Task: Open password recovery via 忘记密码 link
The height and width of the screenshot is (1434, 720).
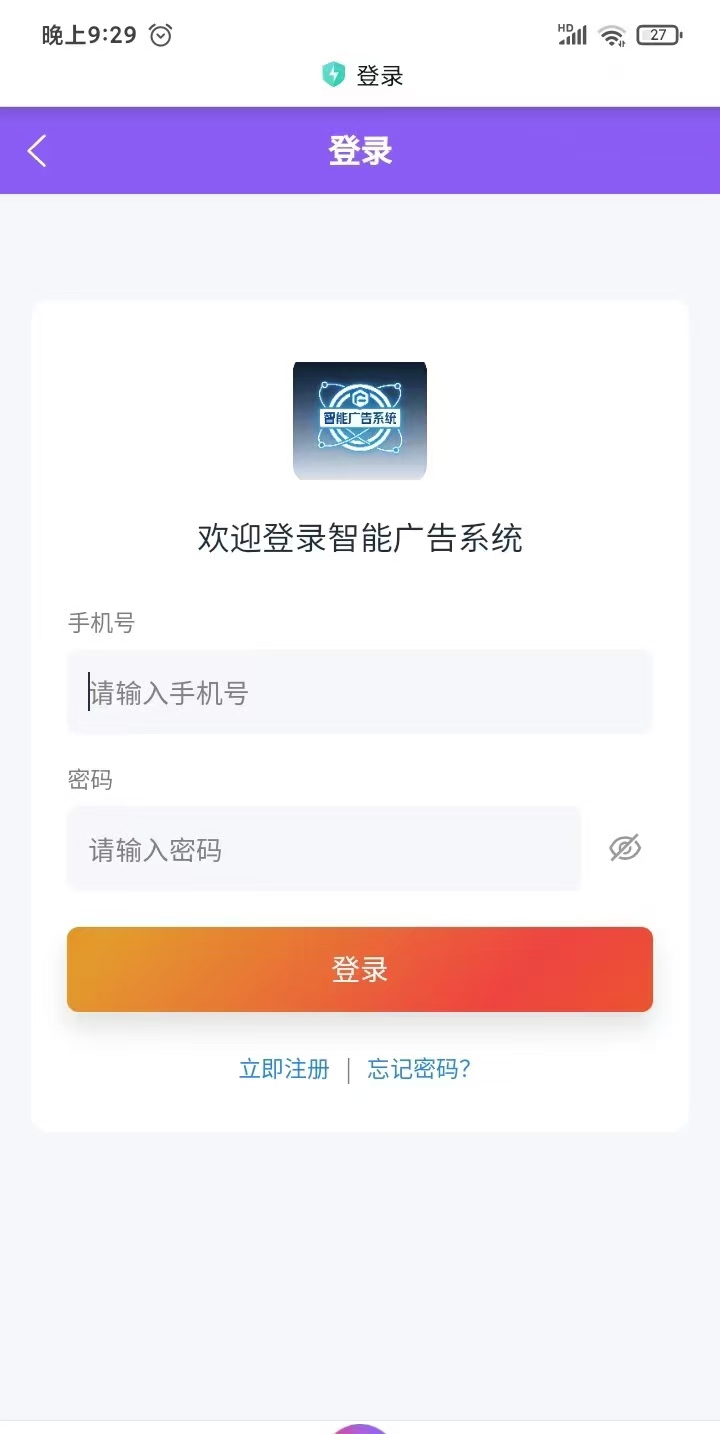Action: [420, 1069]
